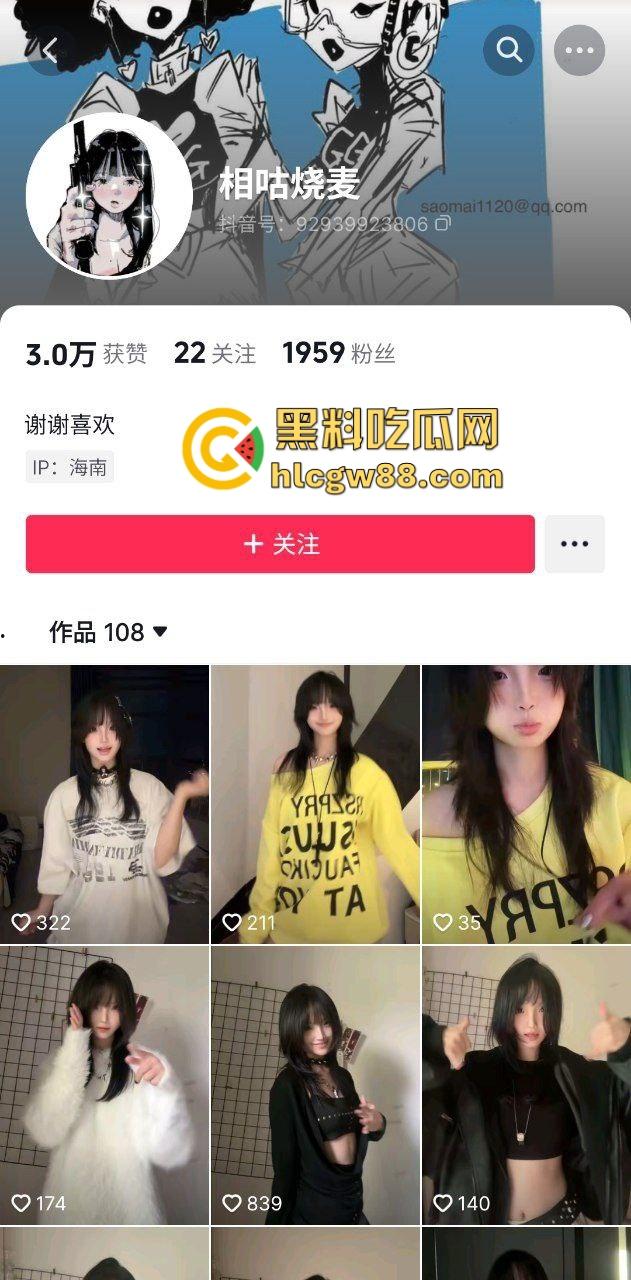631x1280 pixels.
Task: View the profile avatar
Action: click(109, 195)
